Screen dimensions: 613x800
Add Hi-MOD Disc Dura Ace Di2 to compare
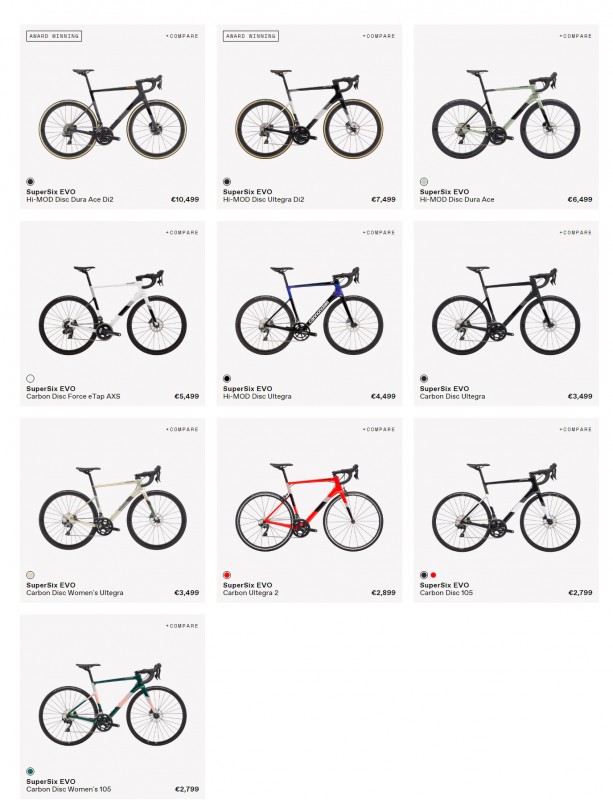(182, 36)
